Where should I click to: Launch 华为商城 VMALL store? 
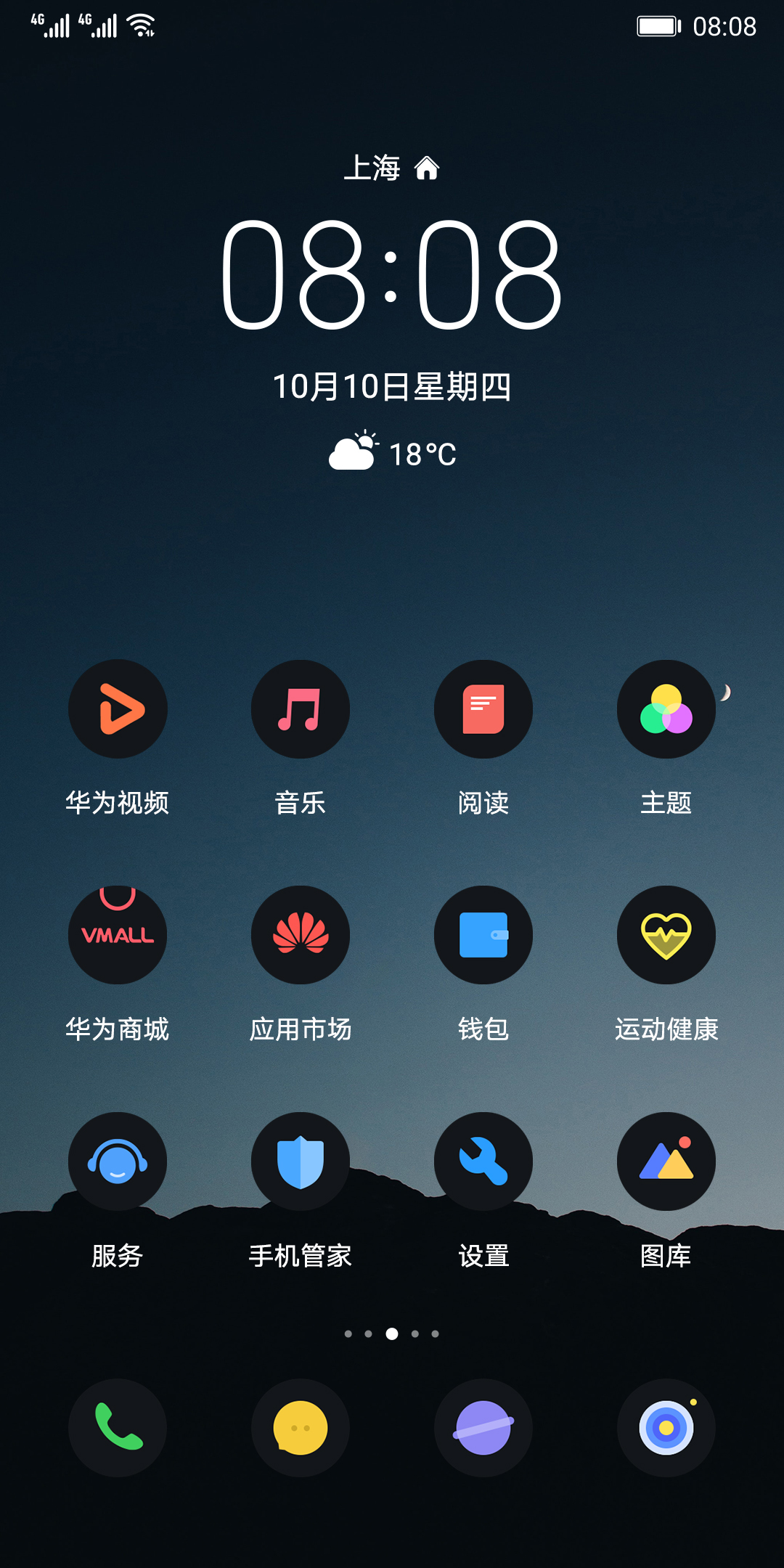pos(118,935)
